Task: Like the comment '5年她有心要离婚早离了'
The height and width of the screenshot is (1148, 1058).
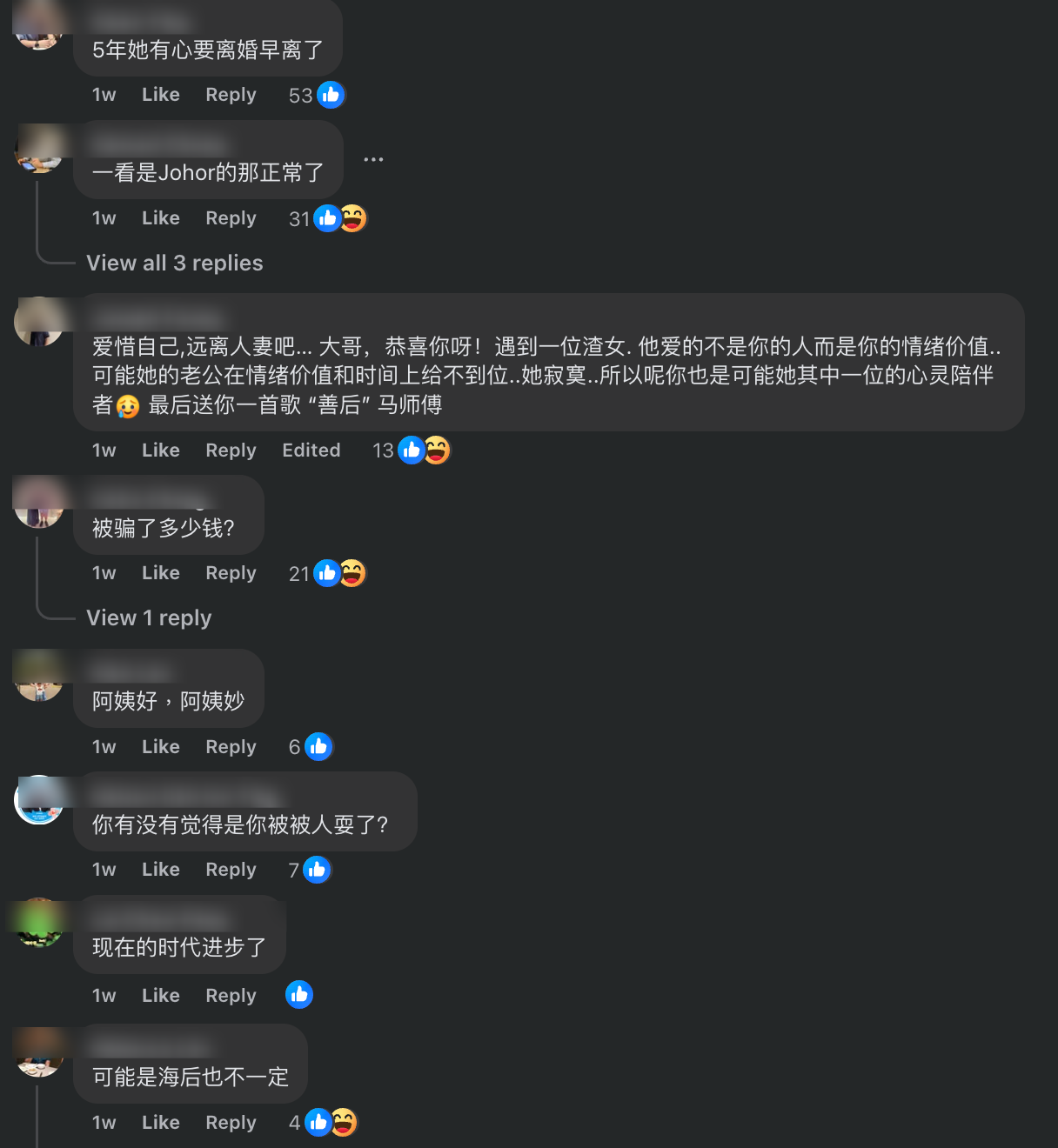Action: pyautogui.click(x=160, y=95)
